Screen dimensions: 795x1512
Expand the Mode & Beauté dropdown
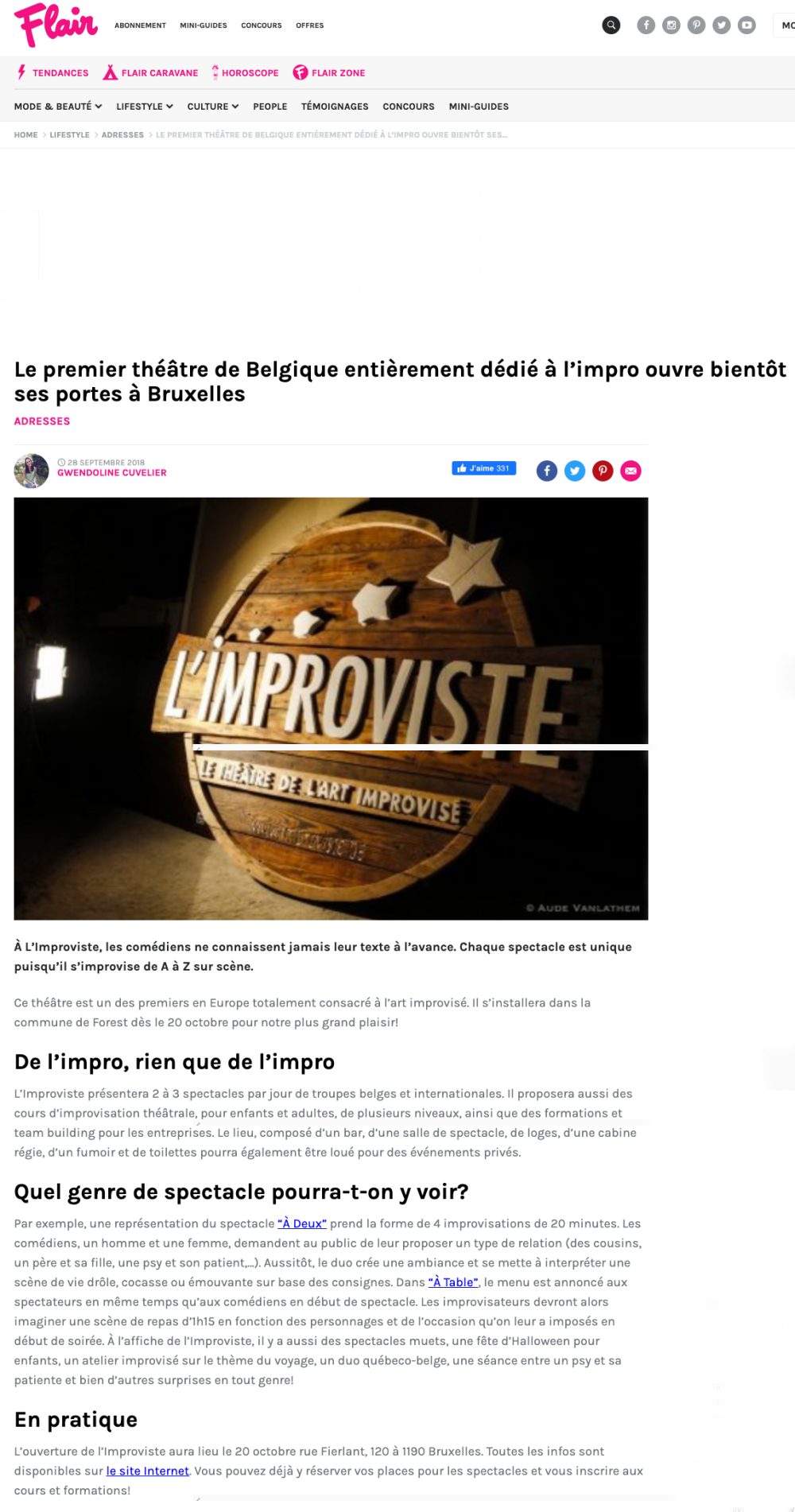tap(57, 107)
